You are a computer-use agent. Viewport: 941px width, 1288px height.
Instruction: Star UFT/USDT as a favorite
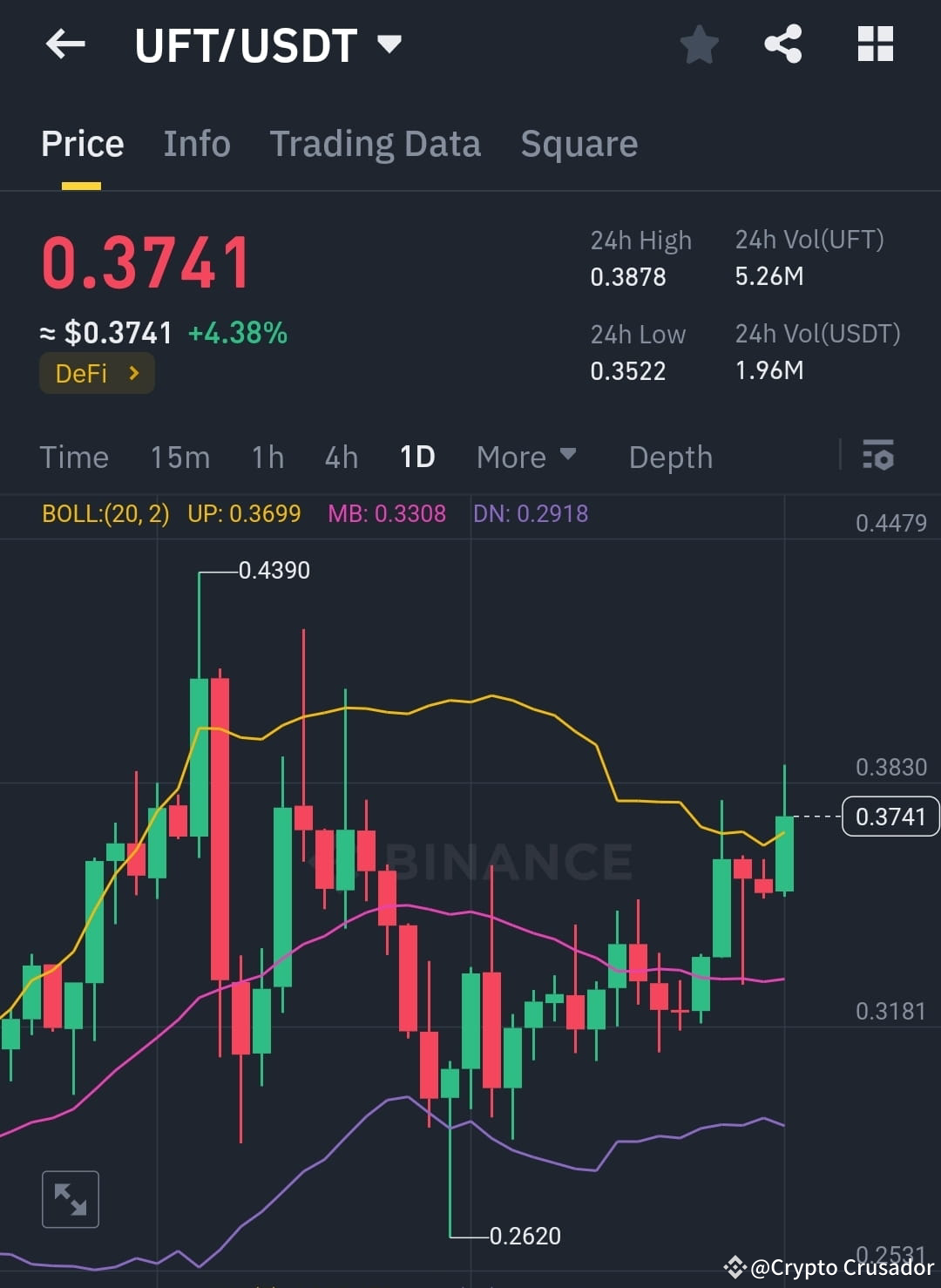pyautogui.click(x=699, y=44)
